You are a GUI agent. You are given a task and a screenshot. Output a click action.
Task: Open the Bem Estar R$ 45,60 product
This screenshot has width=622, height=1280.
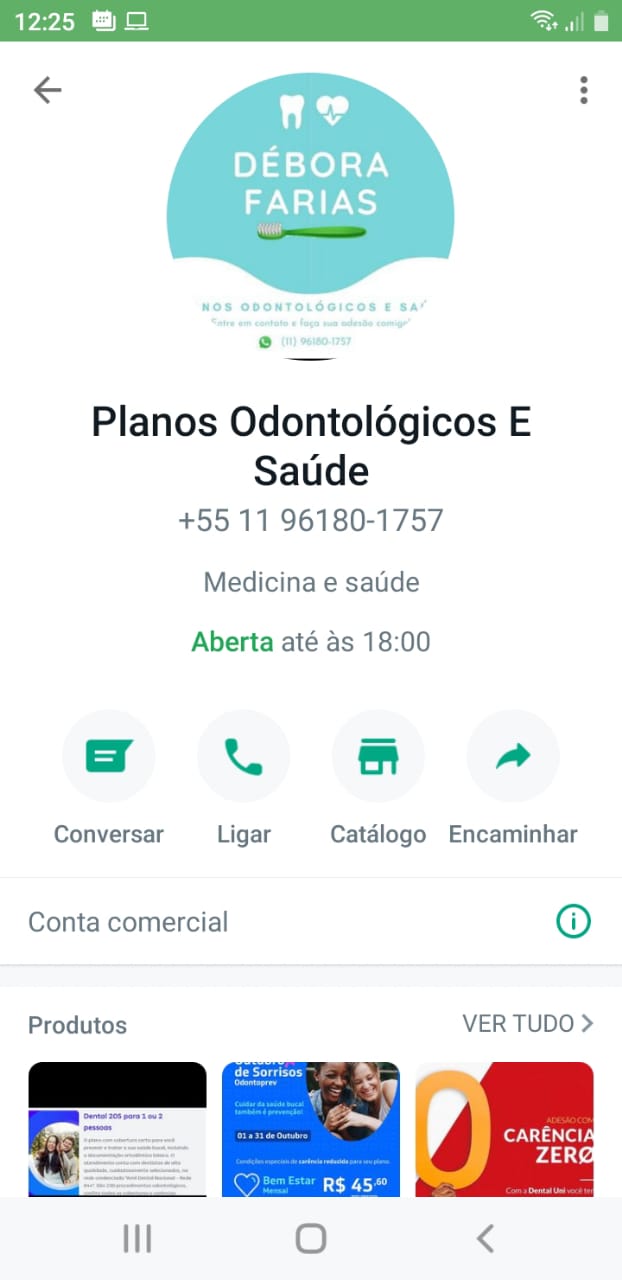click(x=310, y=1130)
